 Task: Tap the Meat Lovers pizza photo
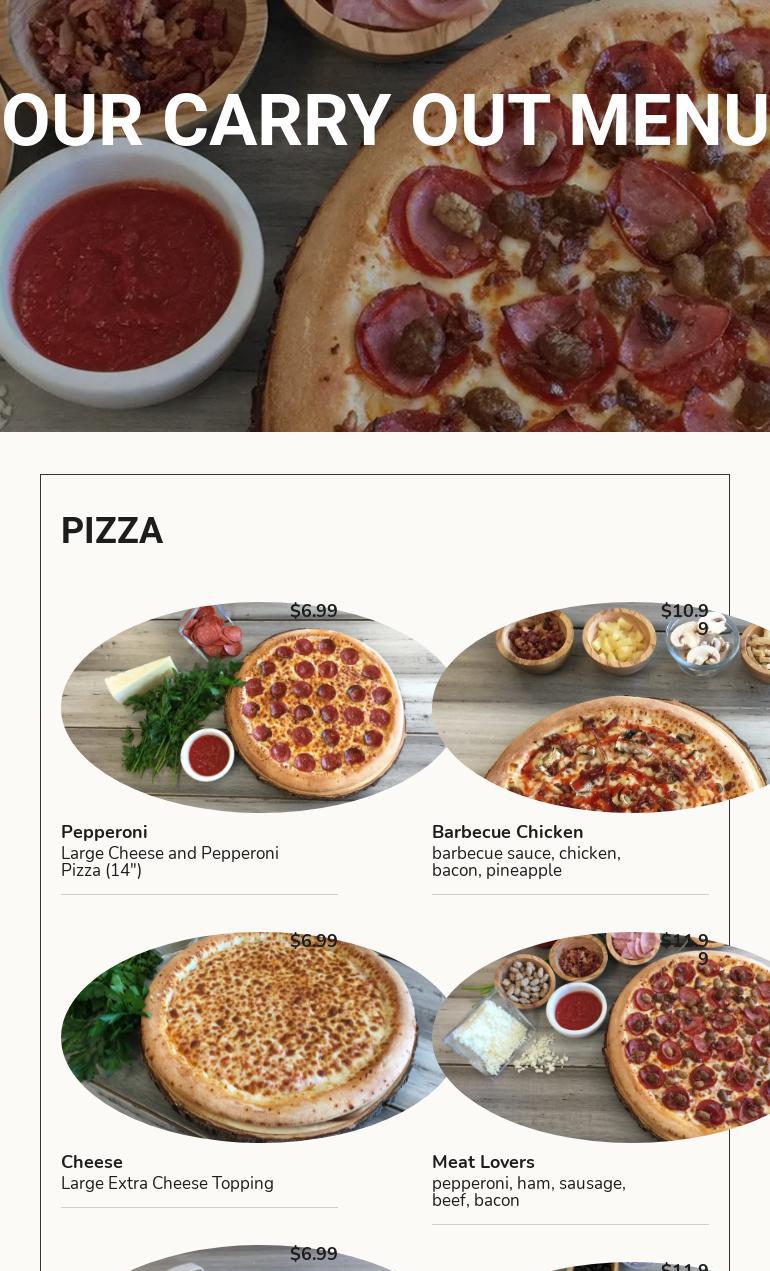pyautogui.click(x=600, y=1038)
